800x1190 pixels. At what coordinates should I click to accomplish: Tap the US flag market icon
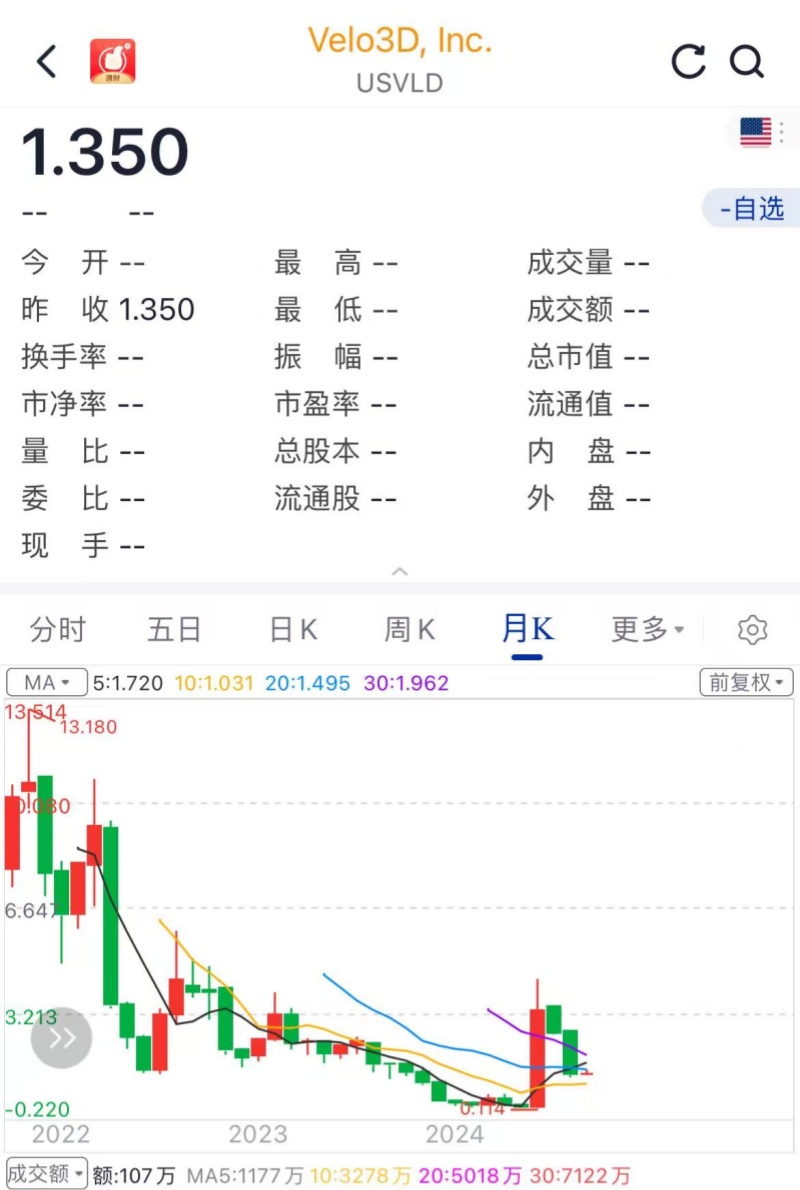(755, 132)
